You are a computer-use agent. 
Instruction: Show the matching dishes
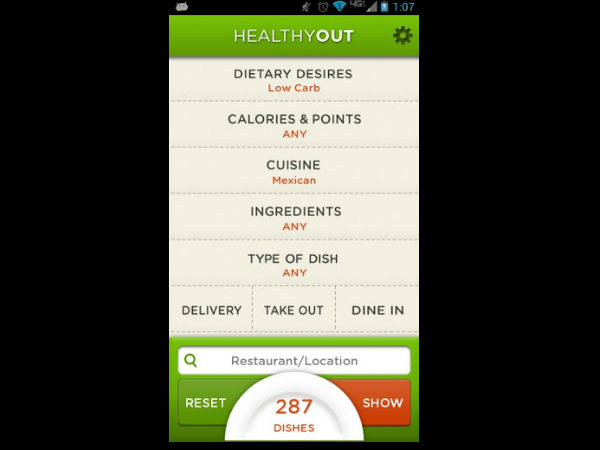pyautogui.click(x=384, y=403)
